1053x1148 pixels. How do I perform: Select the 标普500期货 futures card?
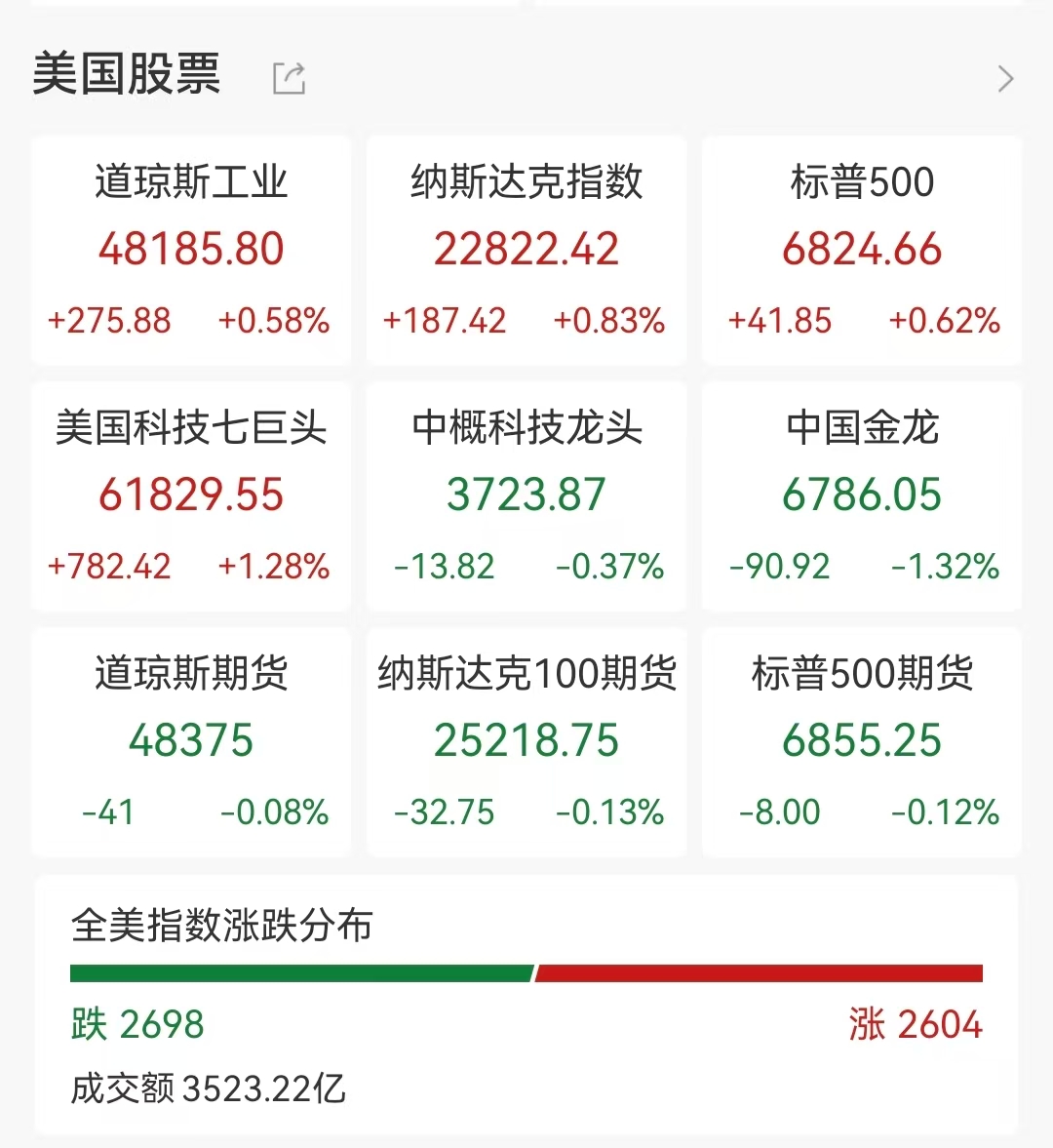tap(862, 742)
